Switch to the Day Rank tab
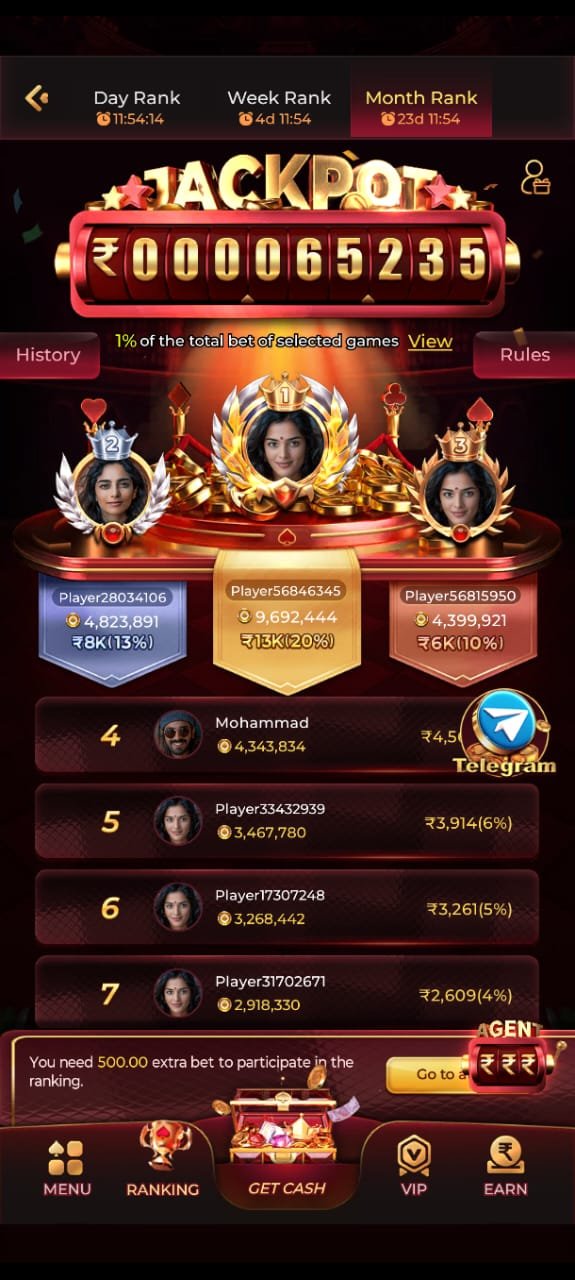 [137, 106]
